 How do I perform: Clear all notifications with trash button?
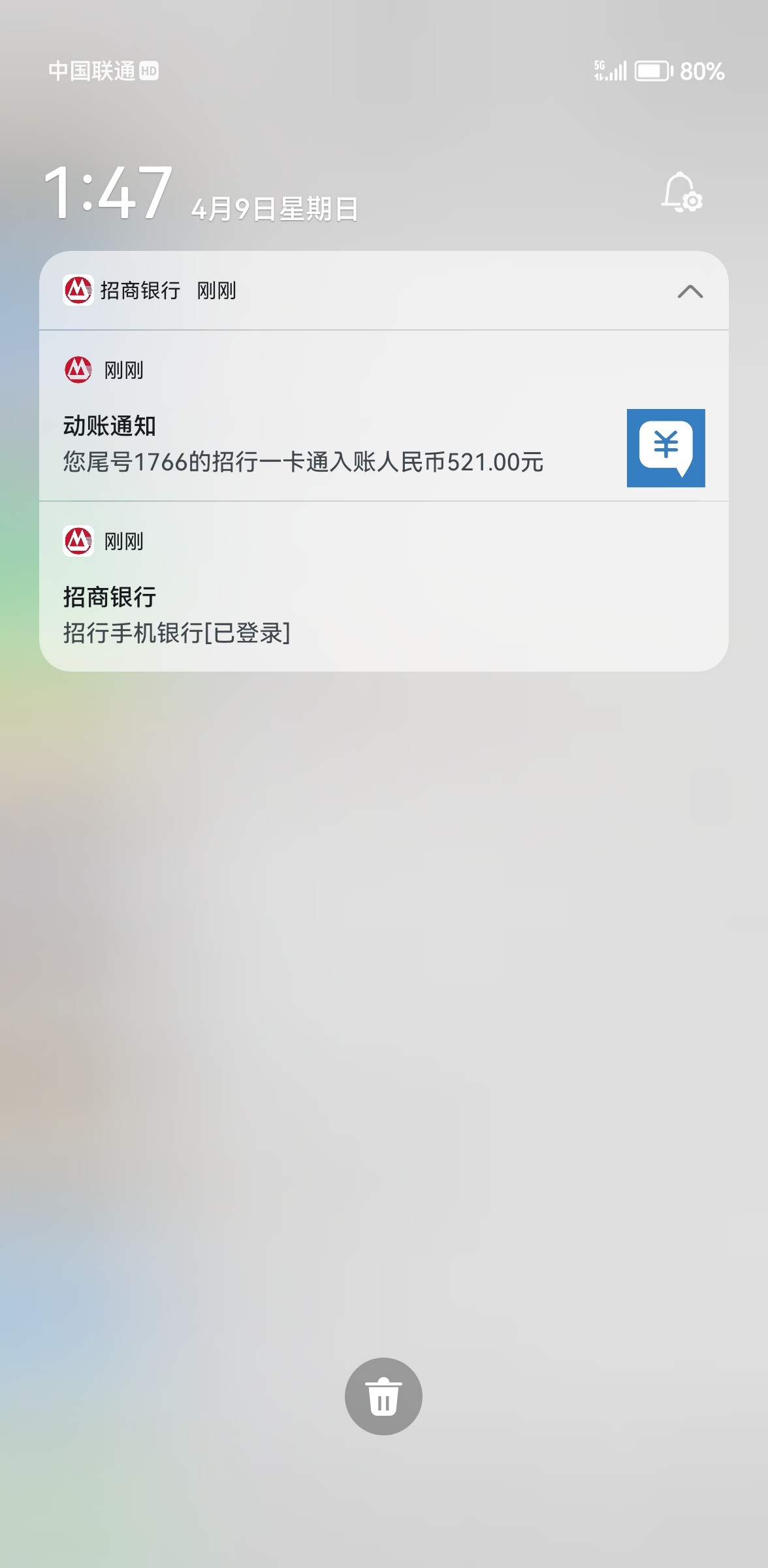coord(383,1396)
